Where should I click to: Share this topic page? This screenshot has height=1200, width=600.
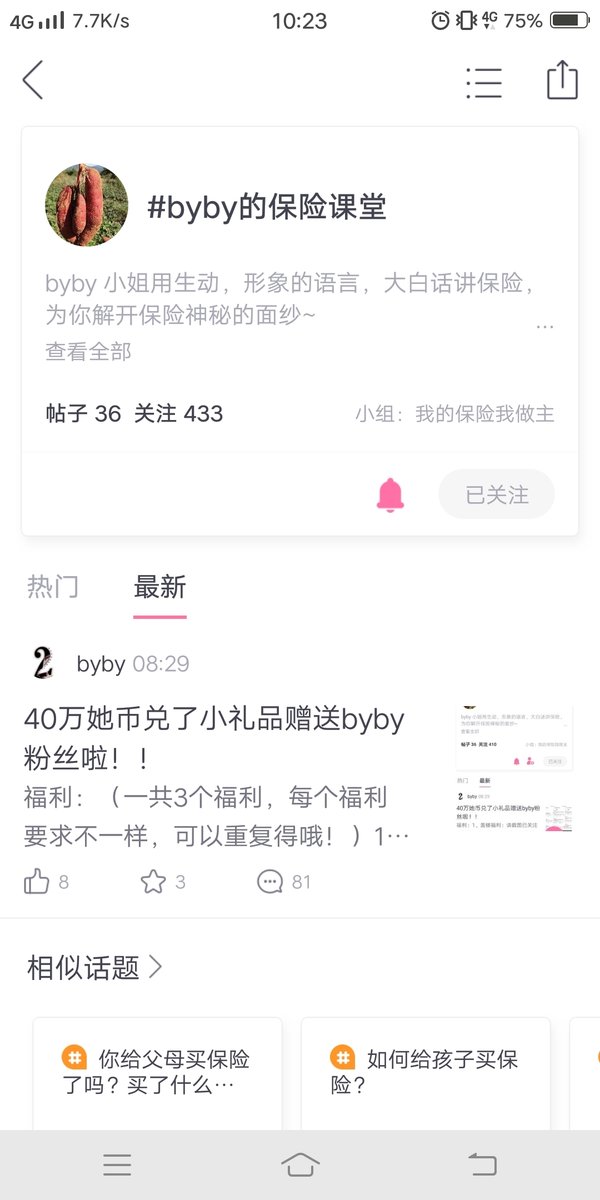[562, 80]
